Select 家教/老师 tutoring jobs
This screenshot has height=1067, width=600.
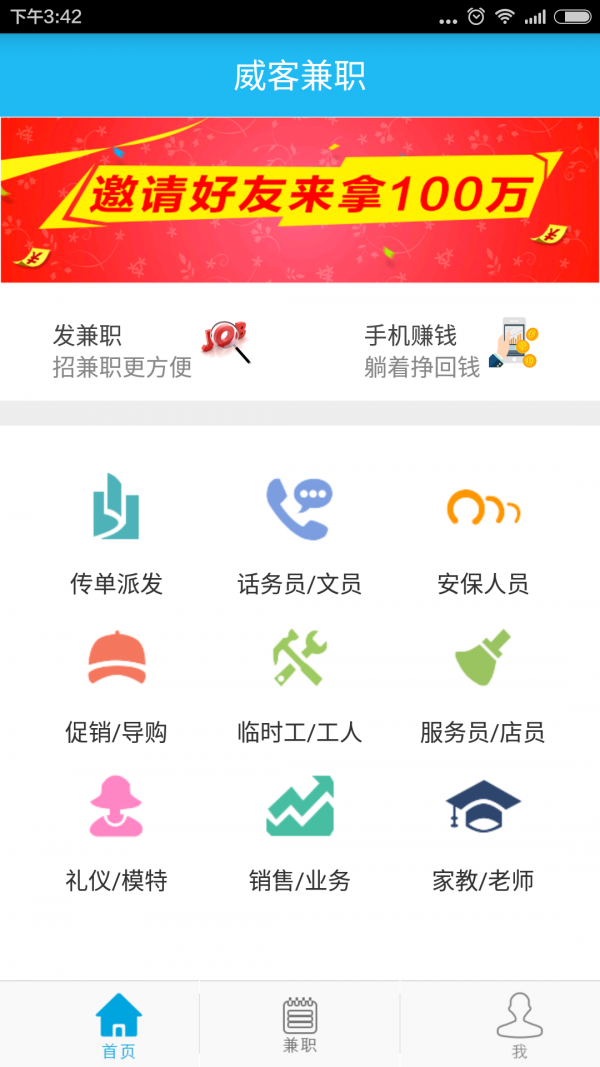coord(483,833)
